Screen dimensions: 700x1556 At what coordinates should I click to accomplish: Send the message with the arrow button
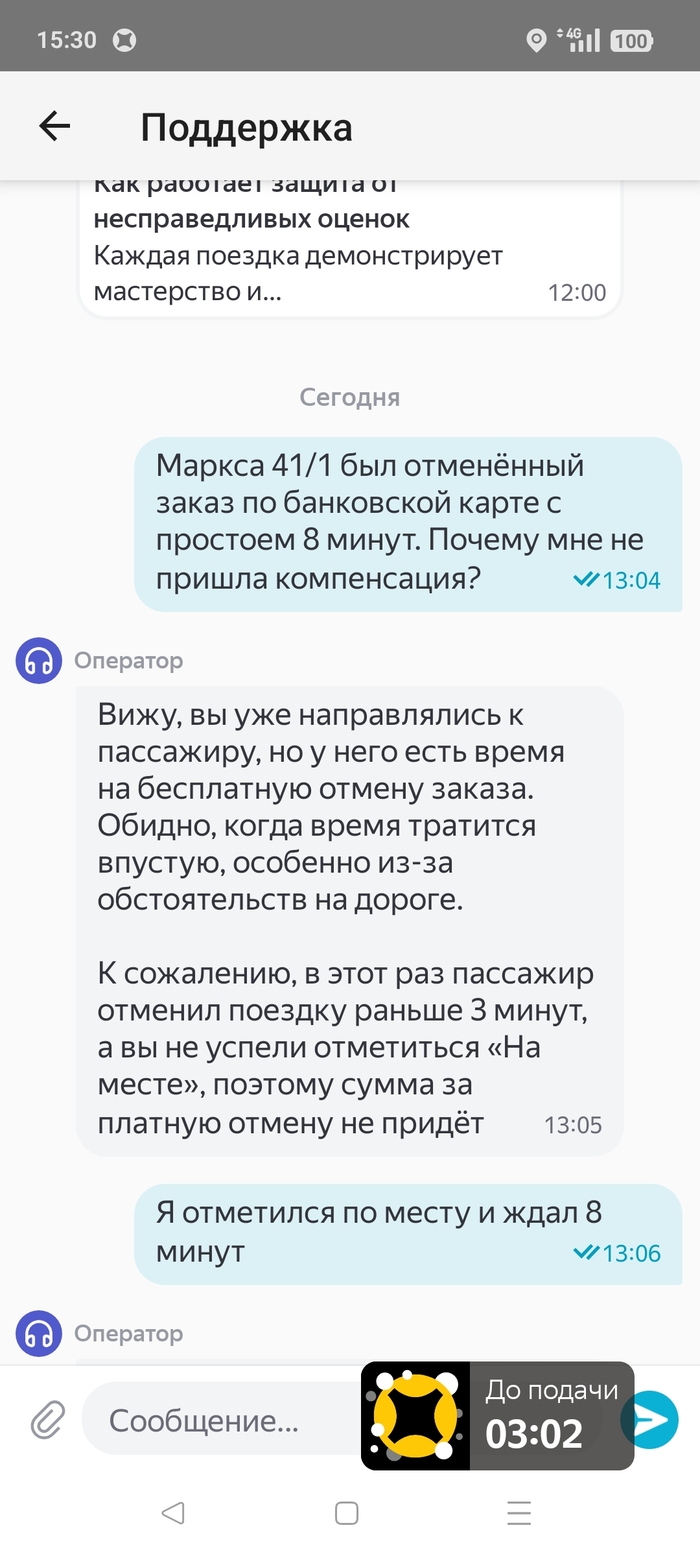[655, 1419]
